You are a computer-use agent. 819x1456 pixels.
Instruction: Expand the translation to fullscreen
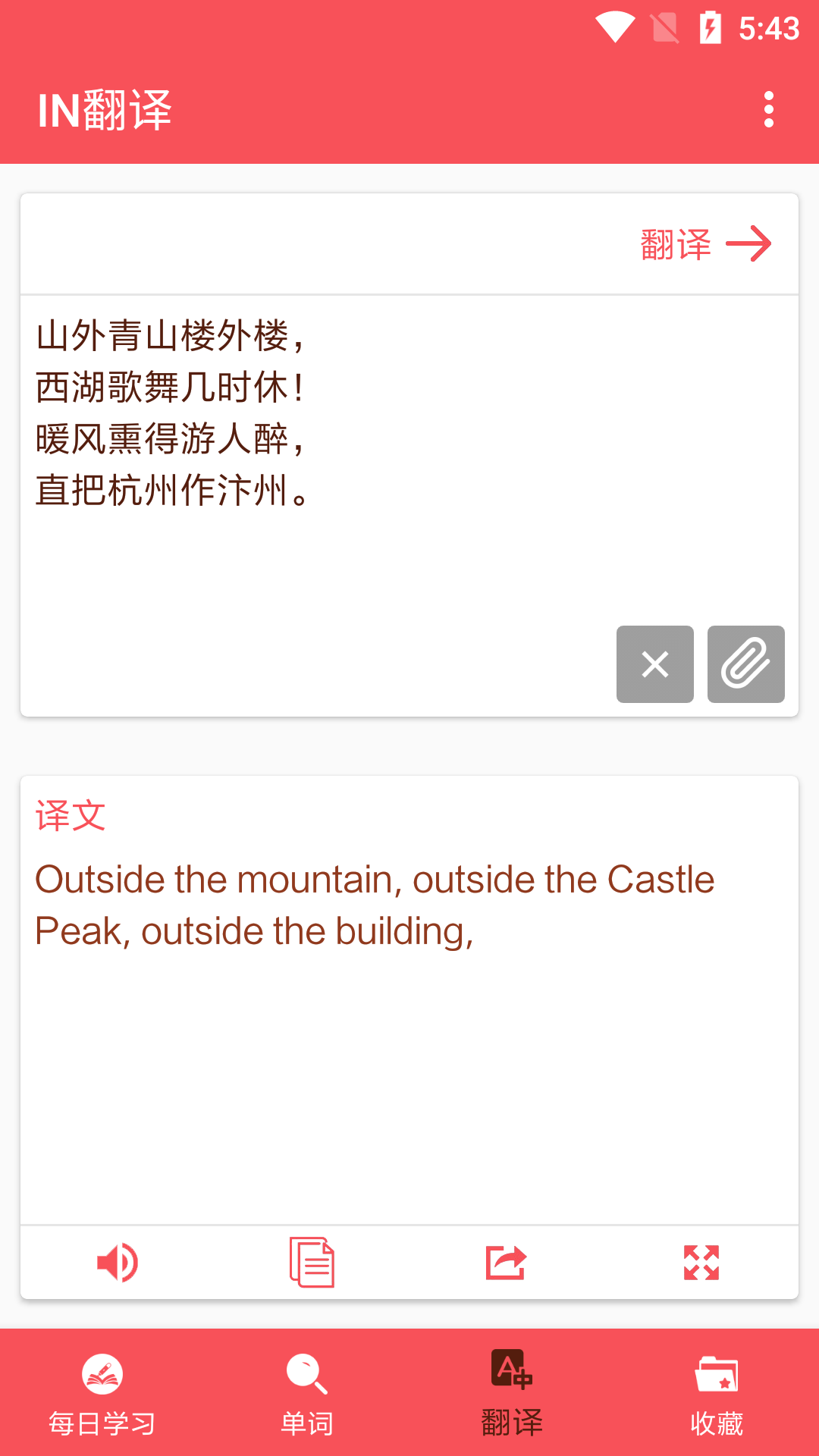coord(701,1263)
